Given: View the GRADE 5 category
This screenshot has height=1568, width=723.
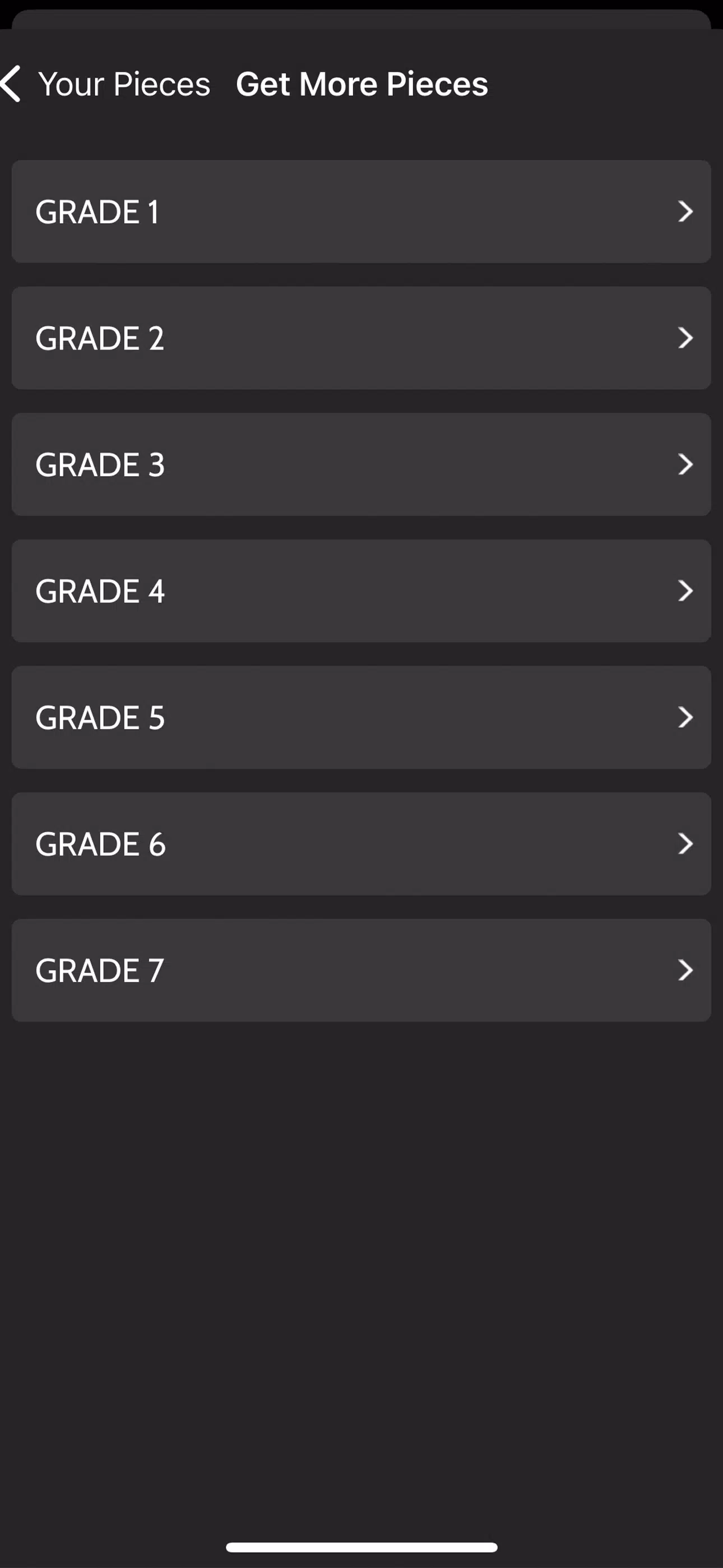Looking at the screenshot, I should point(361,718).
